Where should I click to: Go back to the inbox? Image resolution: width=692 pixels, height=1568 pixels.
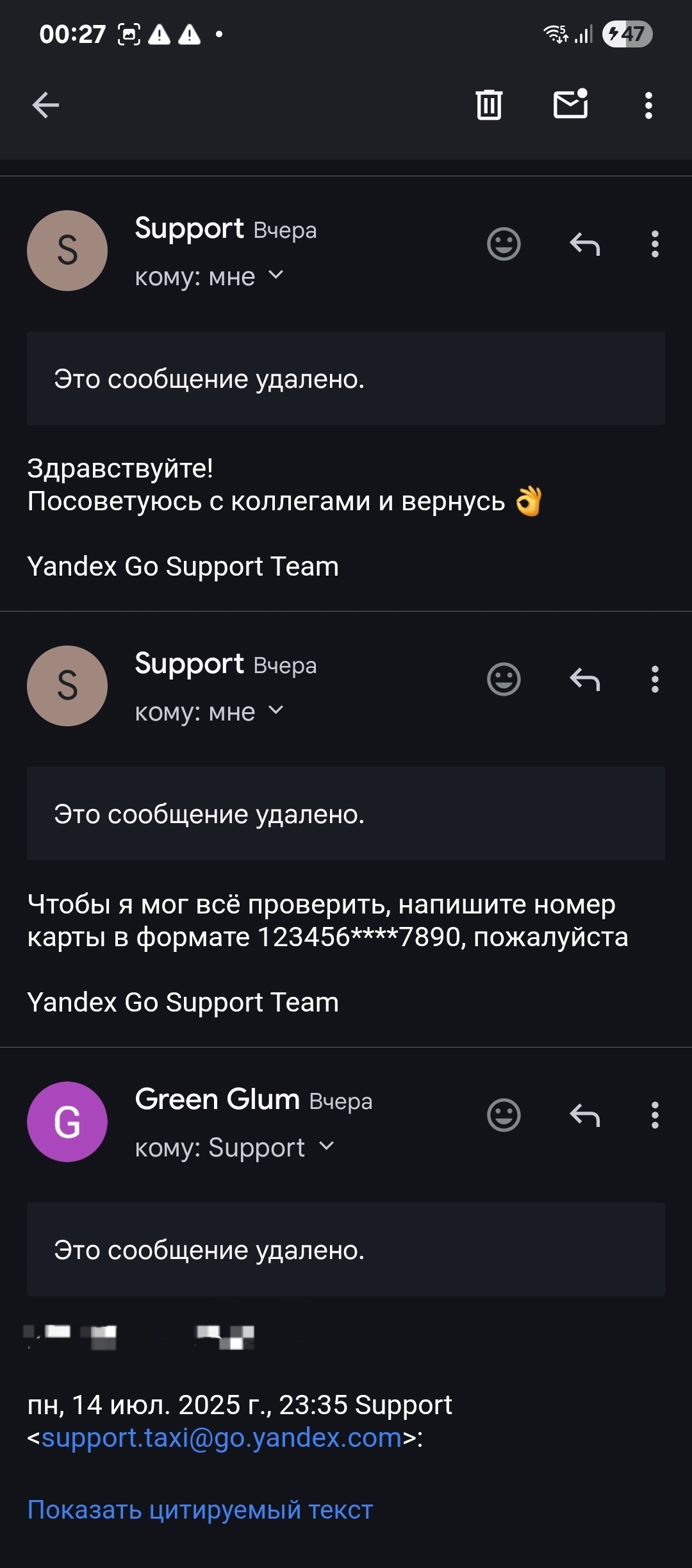pos(45,105)
